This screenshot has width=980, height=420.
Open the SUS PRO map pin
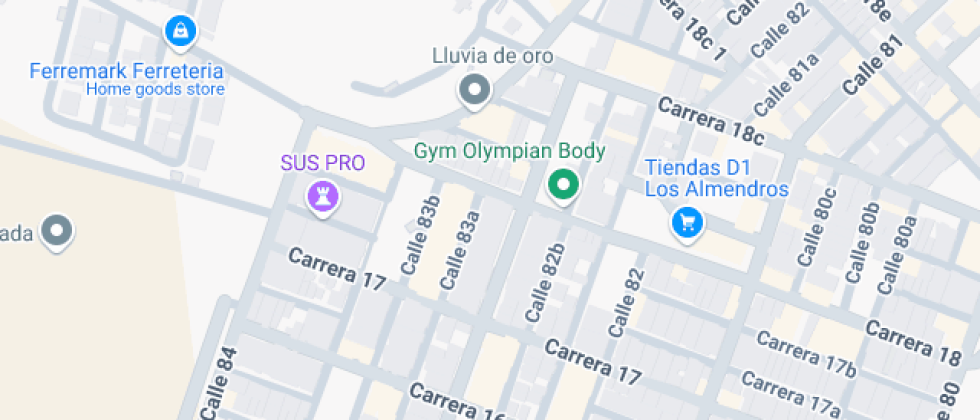(322, 195)
